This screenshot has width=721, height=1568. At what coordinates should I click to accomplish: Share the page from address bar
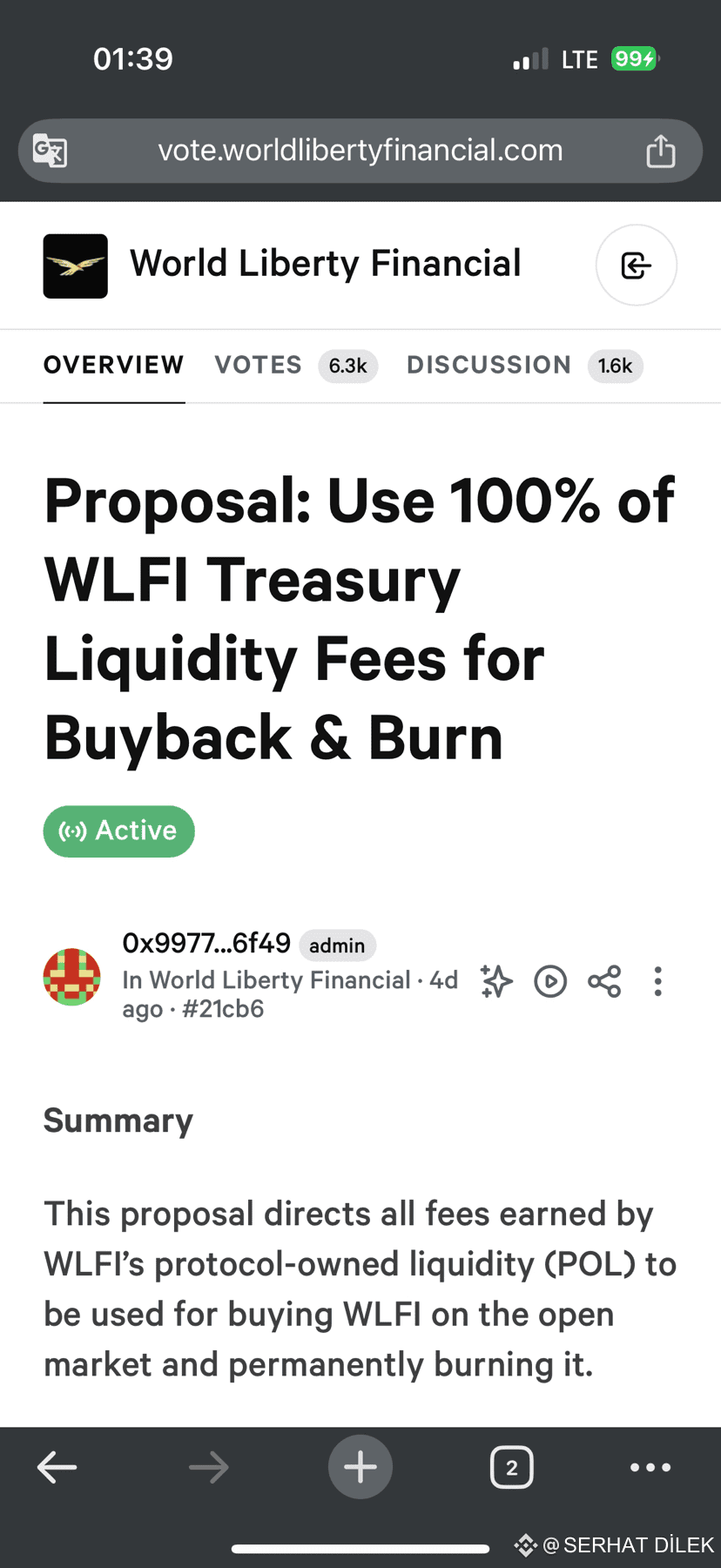661,151
